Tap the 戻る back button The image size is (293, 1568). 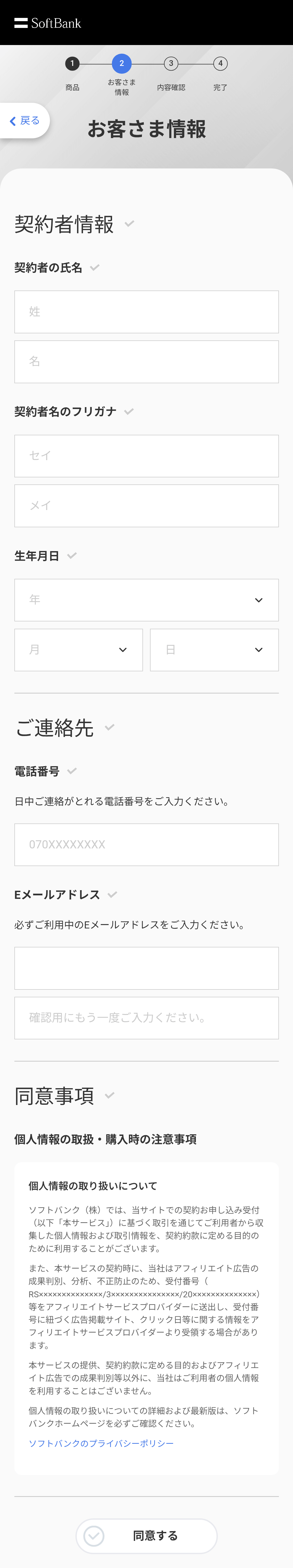24,120
